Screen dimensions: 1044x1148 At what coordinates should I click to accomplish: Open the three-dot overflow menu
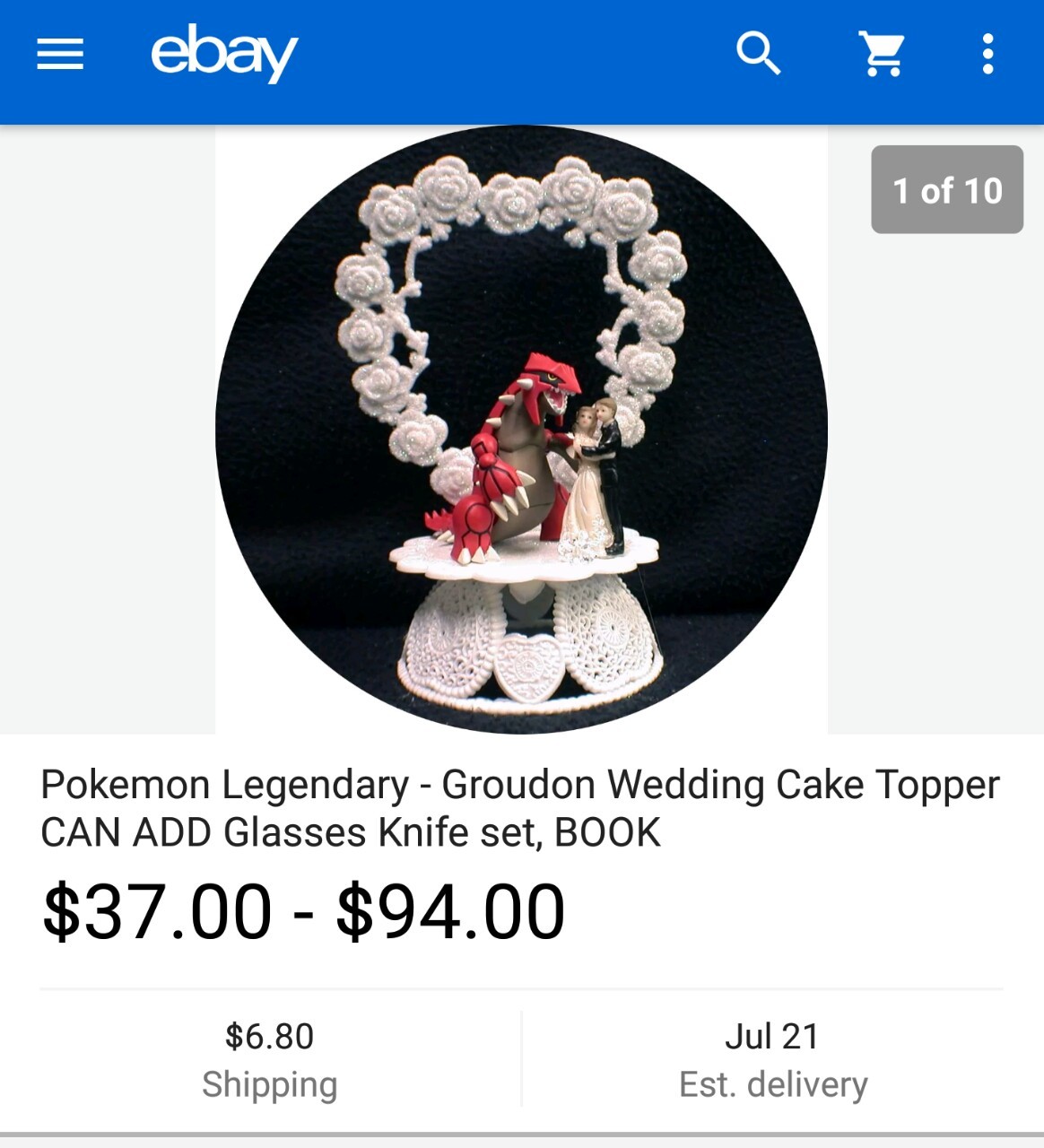(987, 55)
